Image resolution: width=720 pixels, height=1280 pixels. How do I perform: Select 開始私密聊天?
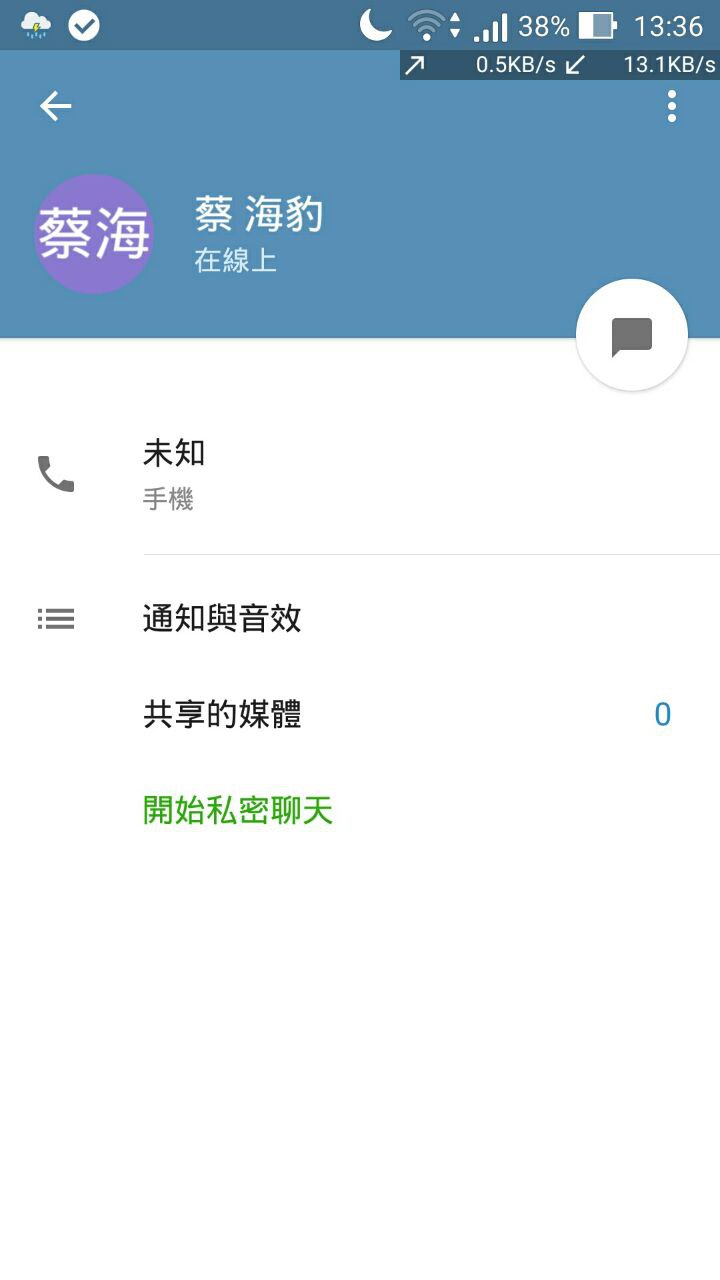pos(238,810)
